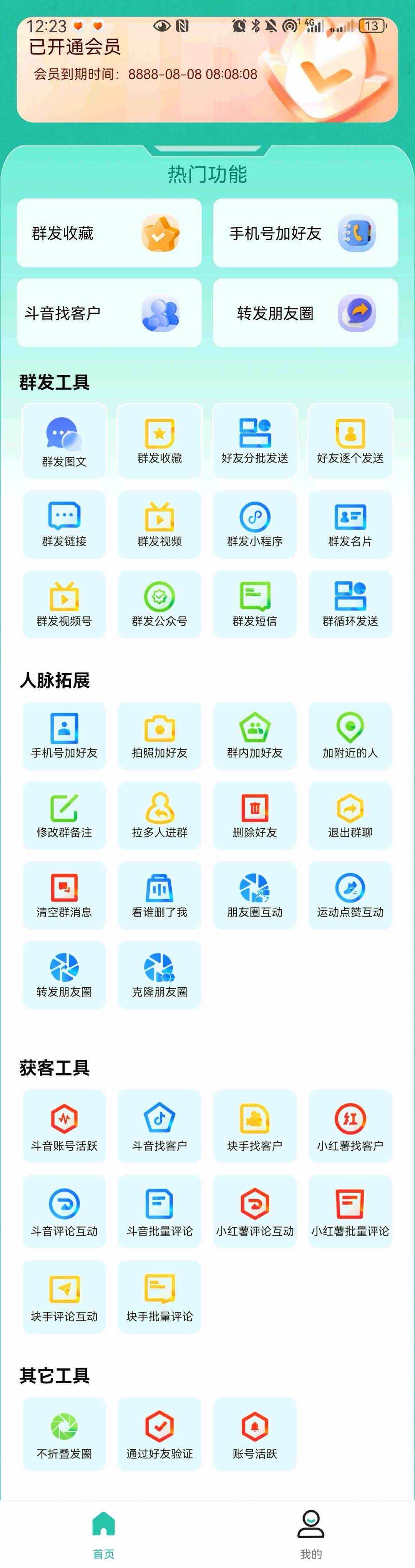415x1568 pixels.
Task: Open 删除好友 tool
Action: tap(254, 815)
